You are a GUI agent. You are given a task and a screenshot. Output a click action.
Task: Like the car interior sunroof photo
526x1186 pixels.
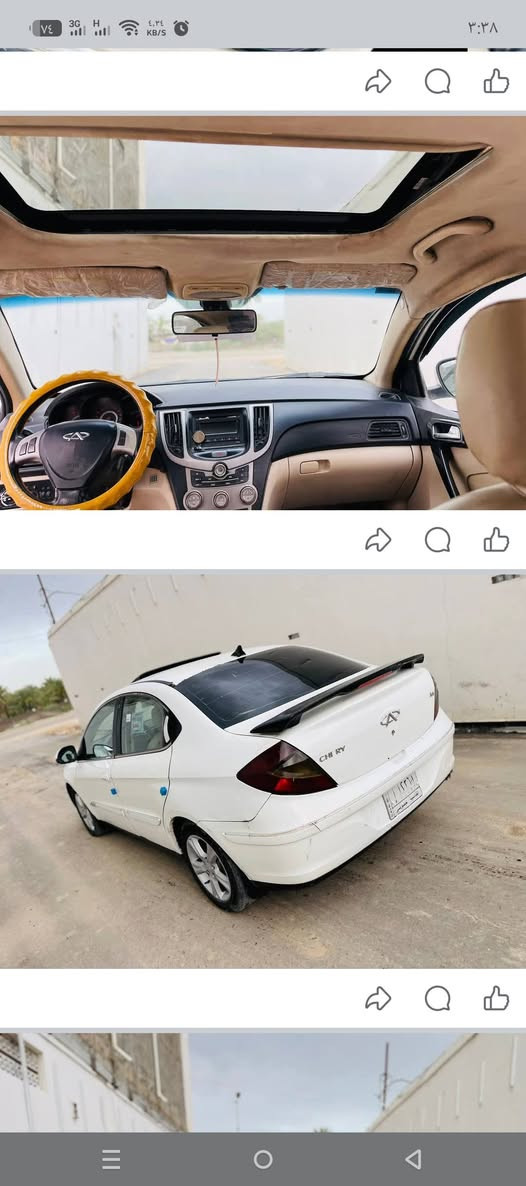[x=496, y=540]
